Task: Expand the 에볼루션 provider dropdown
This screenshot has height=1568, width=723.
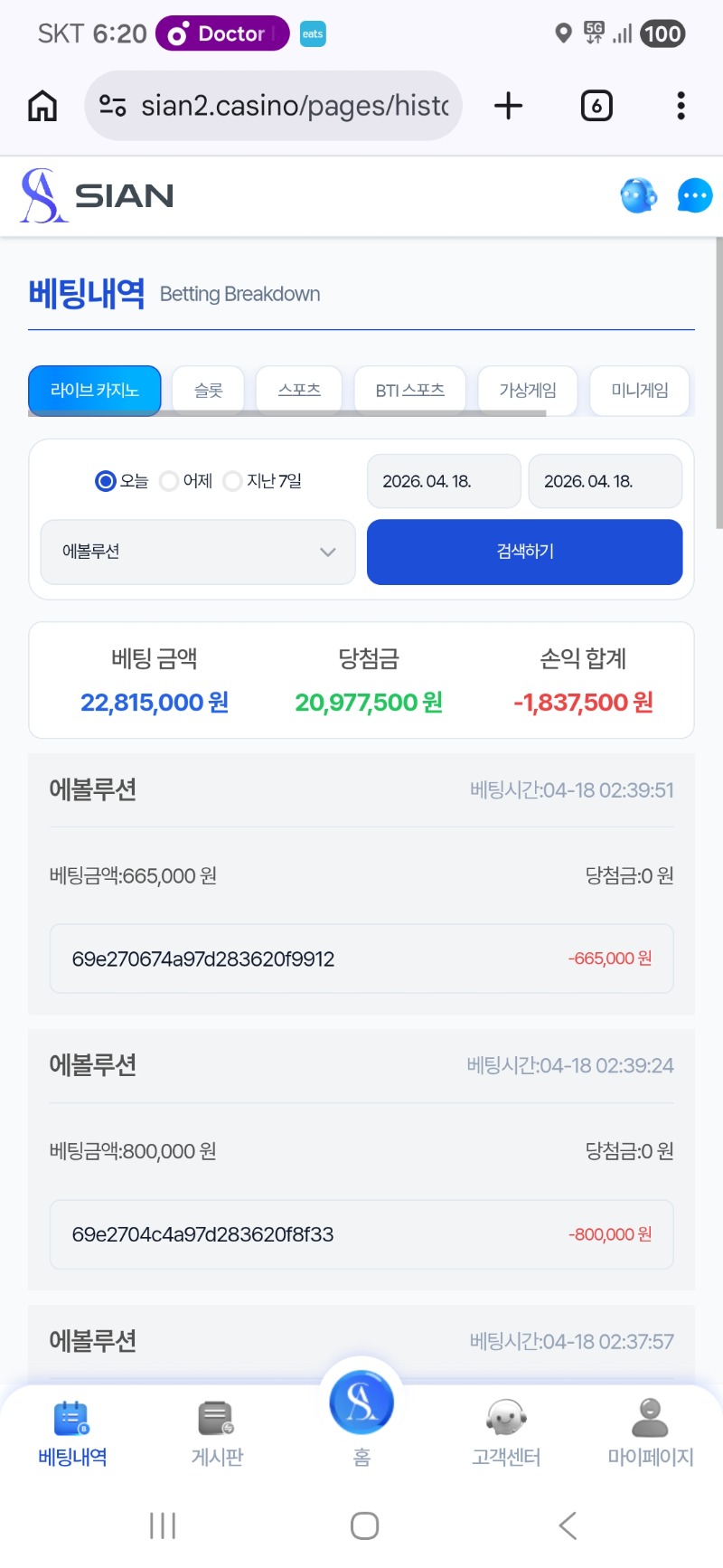Action: click(198, 552)
